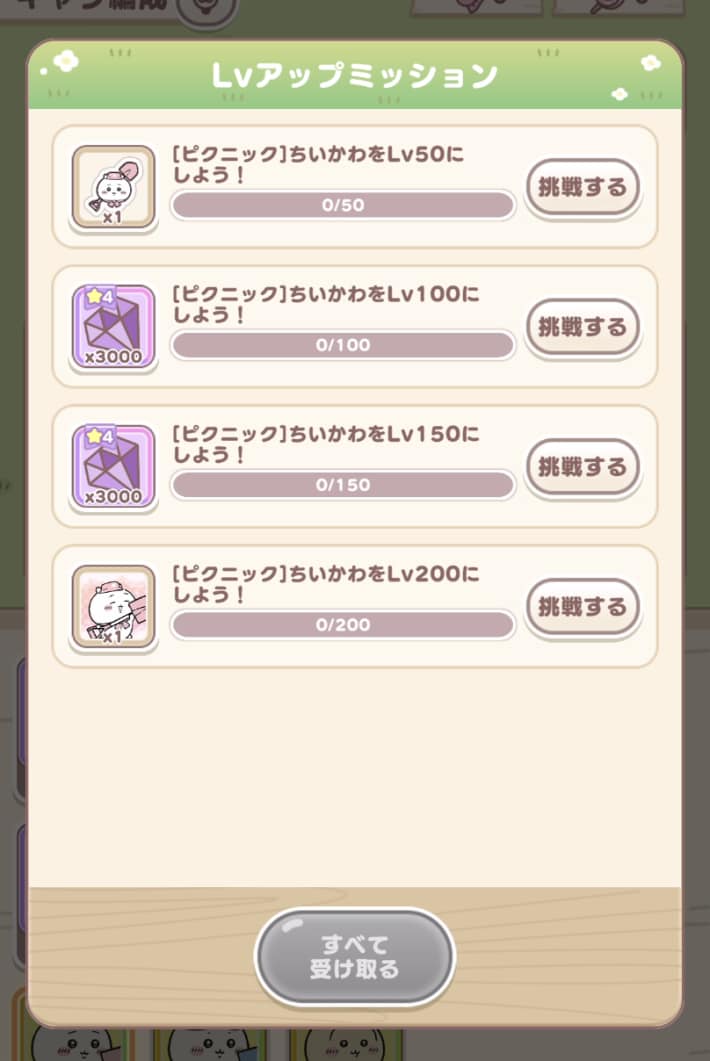View the Lv50 mission reward item

point(113,187)
